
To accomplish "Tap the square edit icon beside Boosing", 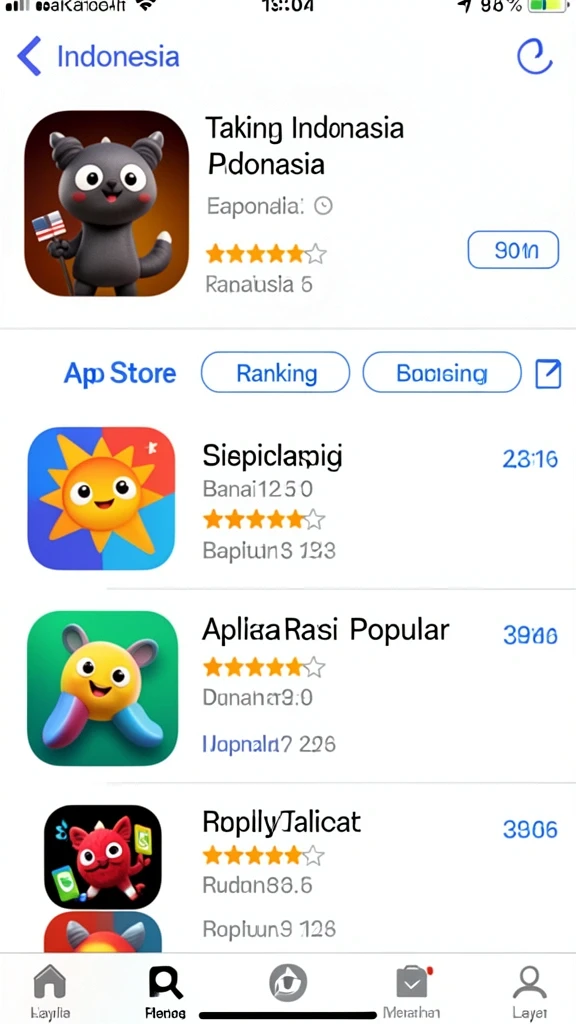I will tap(548, 374).
